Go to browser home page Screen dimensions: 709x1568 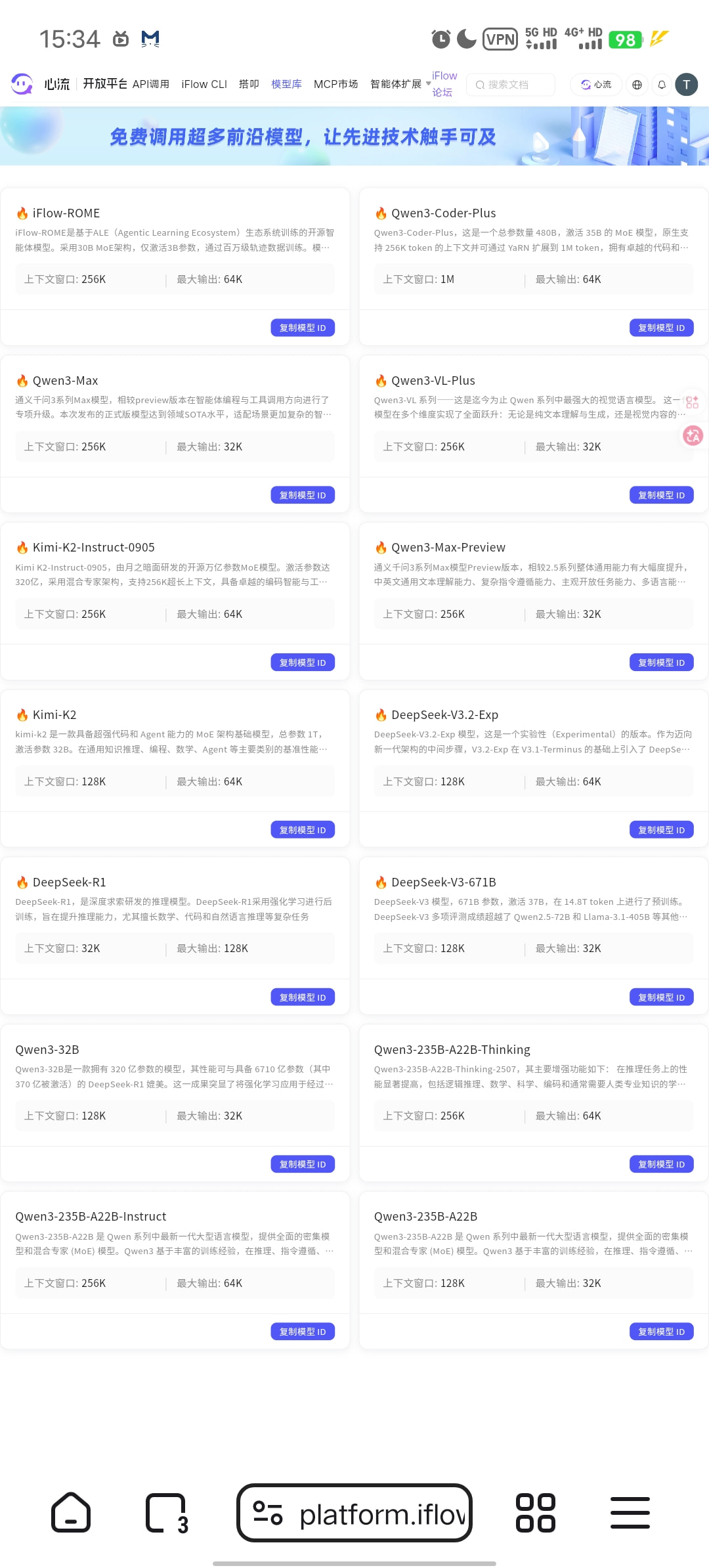click(x=71, y=1513)
